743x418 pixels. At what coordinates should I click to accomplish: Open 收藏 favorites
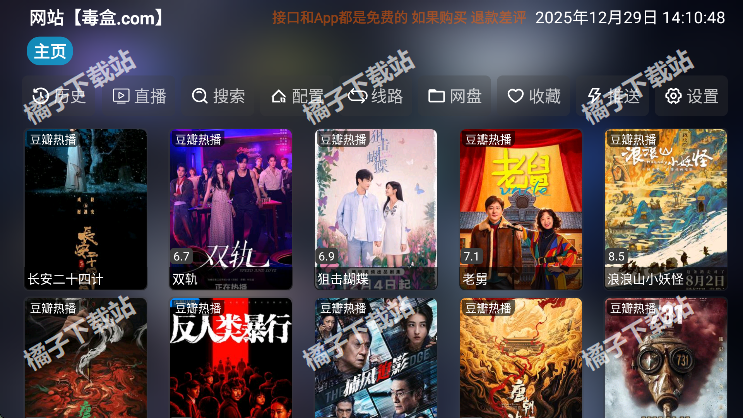[533, 96]
